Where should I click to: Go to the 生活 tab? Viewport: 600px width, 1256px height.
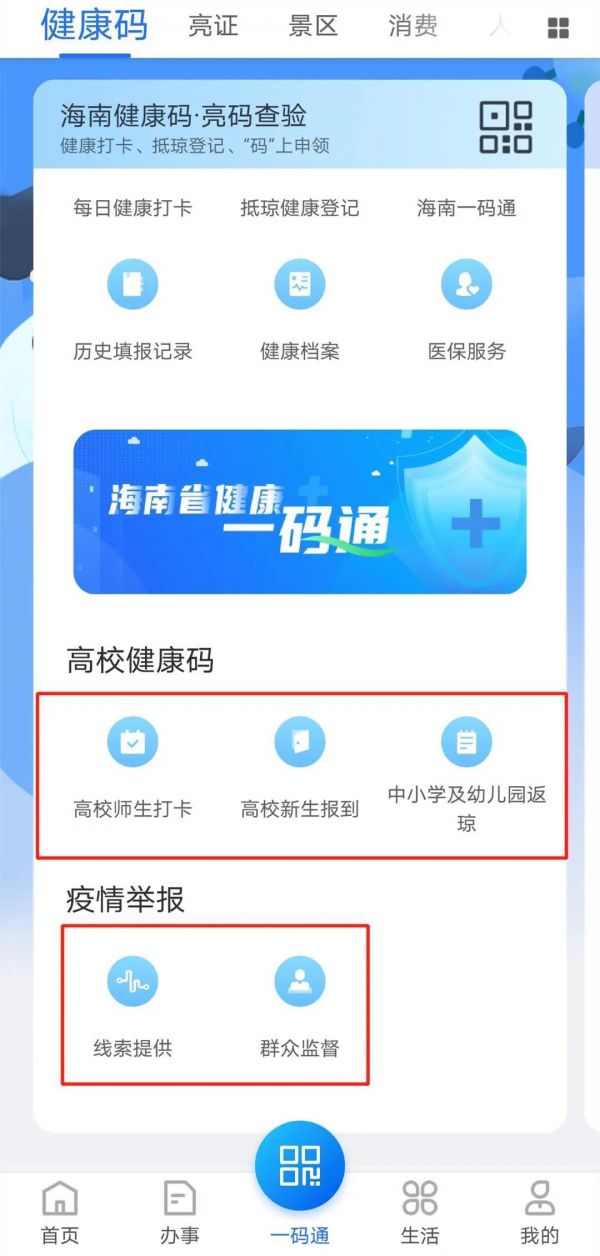(x=420, y=1210)
